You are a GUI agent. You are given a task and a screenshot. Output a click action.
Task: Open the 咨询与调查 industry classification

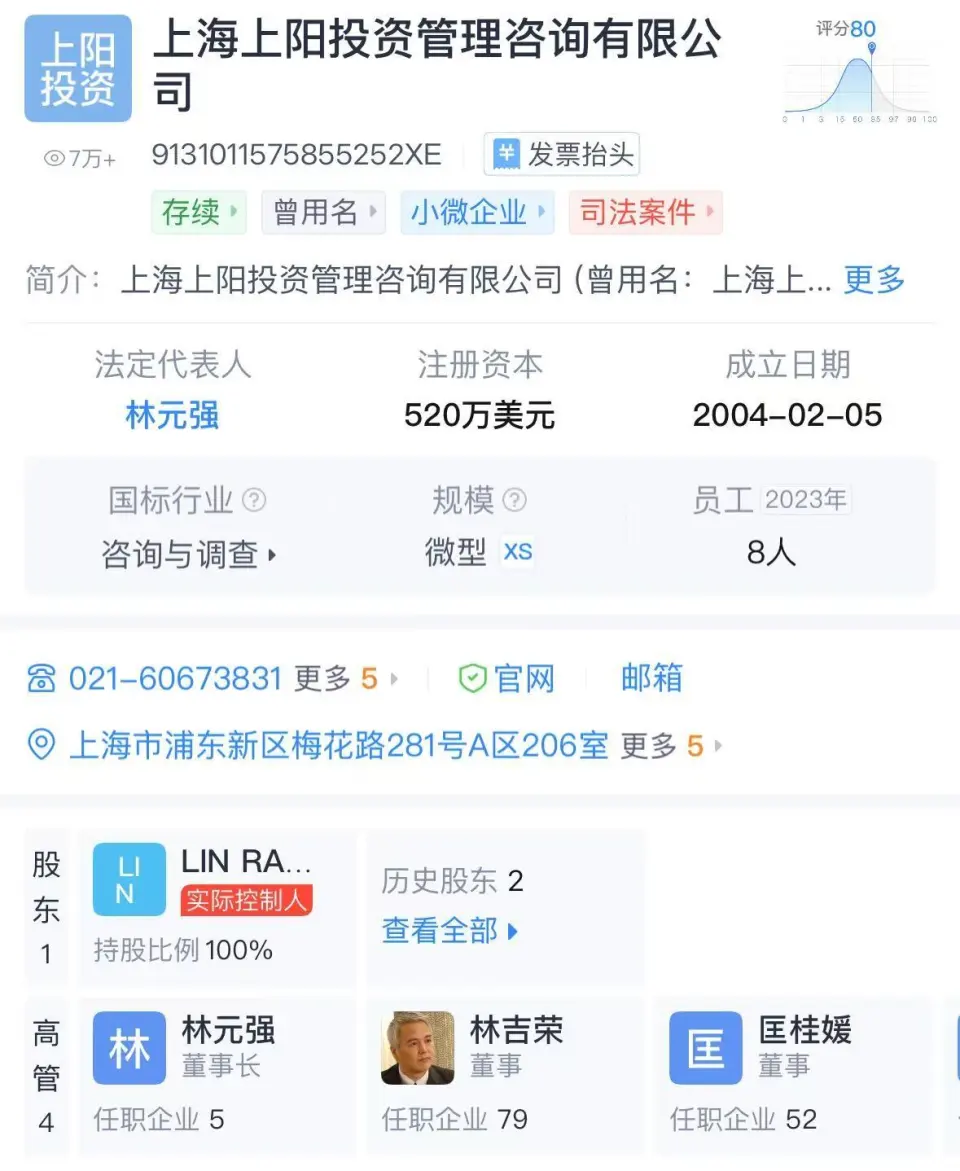(x=187, y=553)
